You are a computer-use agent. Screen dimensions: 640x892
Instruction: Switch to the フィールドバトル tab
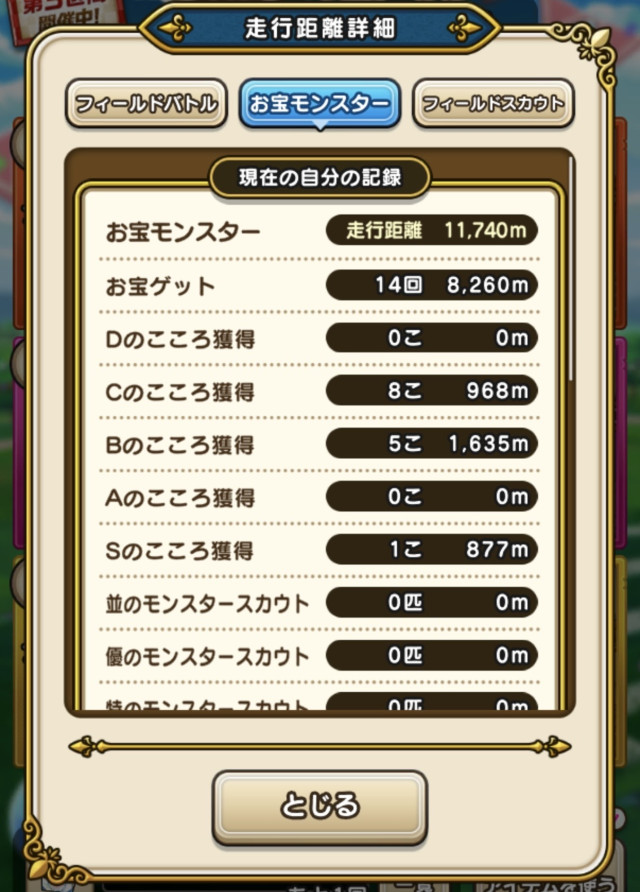point(146,103)
